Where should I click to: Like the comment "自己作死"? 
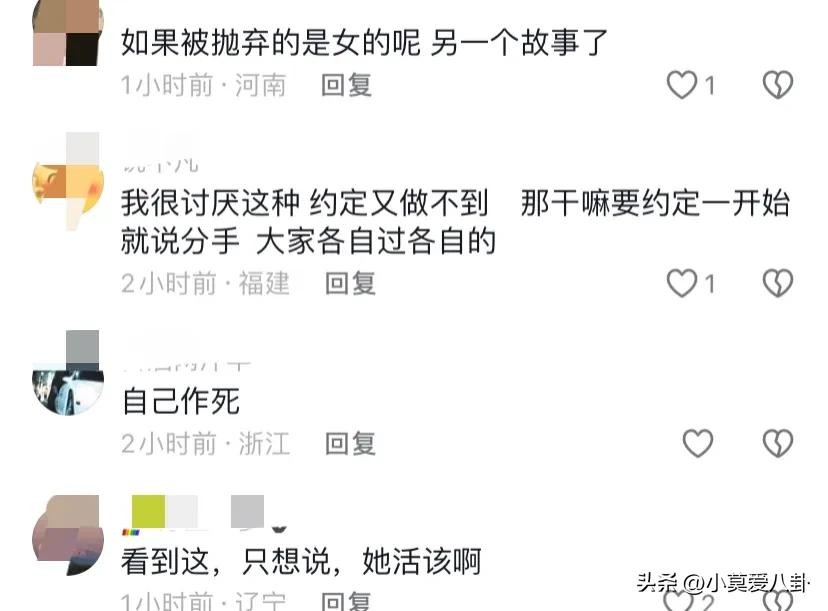click(x=697, y=443)
